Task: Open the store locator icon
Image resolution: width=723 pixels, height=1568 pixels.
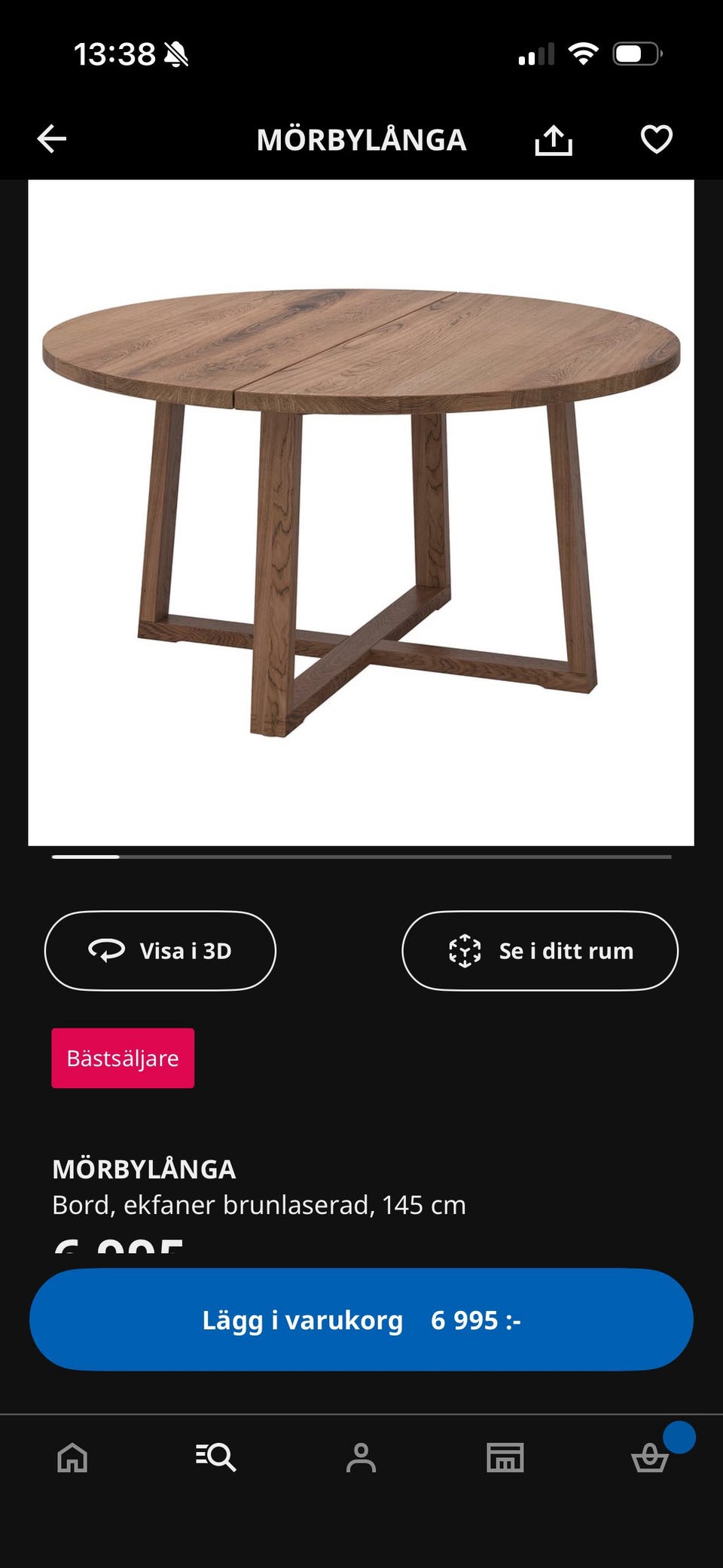Action: coord(506,1459)
